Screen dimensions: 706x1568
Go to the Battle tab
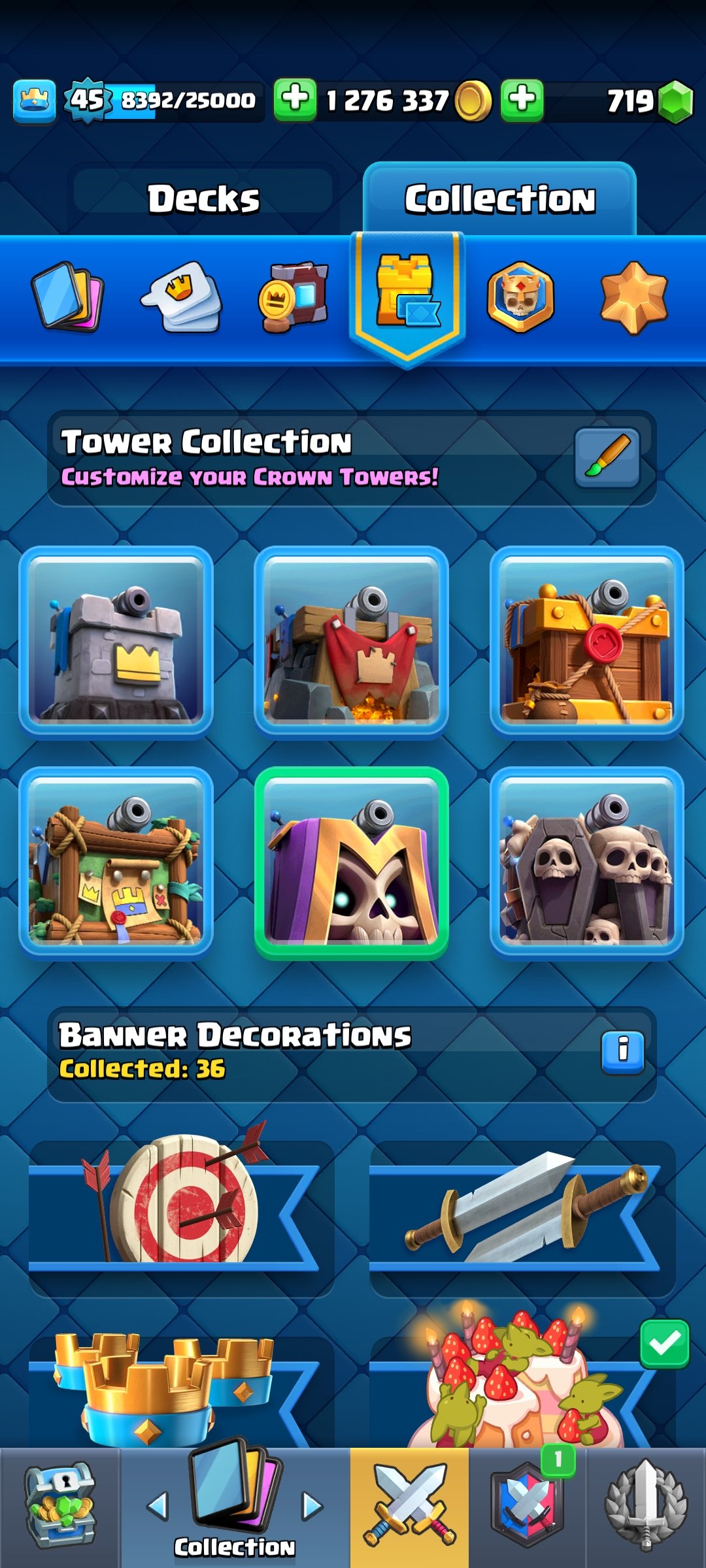(409, 1507)
